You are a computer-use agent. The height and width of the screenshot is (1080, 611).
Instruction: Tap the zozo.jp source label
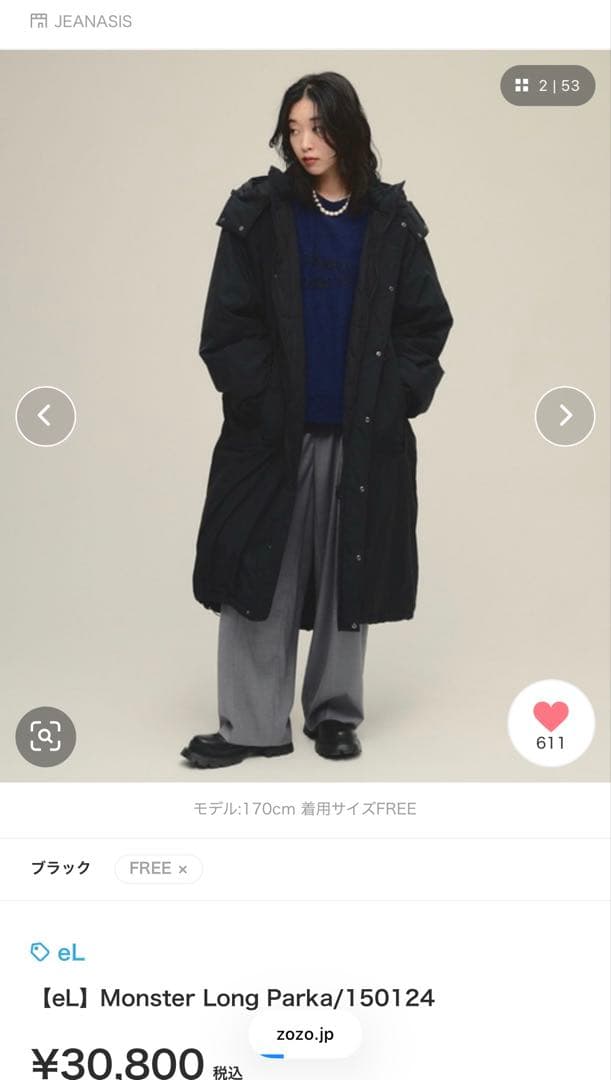tap(305, 1034)
